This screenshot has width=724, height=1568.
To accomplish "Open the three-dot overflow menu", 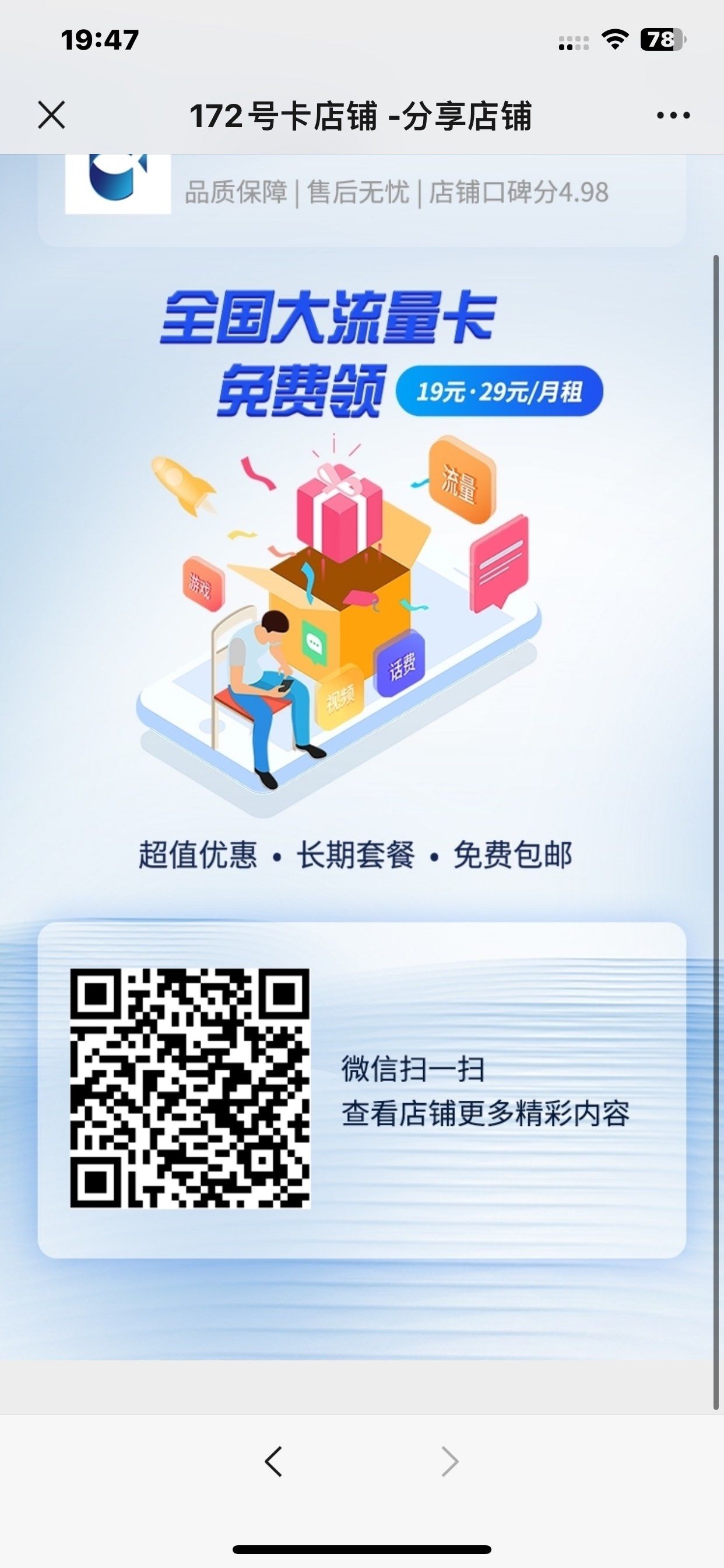I will pos(673,115).
